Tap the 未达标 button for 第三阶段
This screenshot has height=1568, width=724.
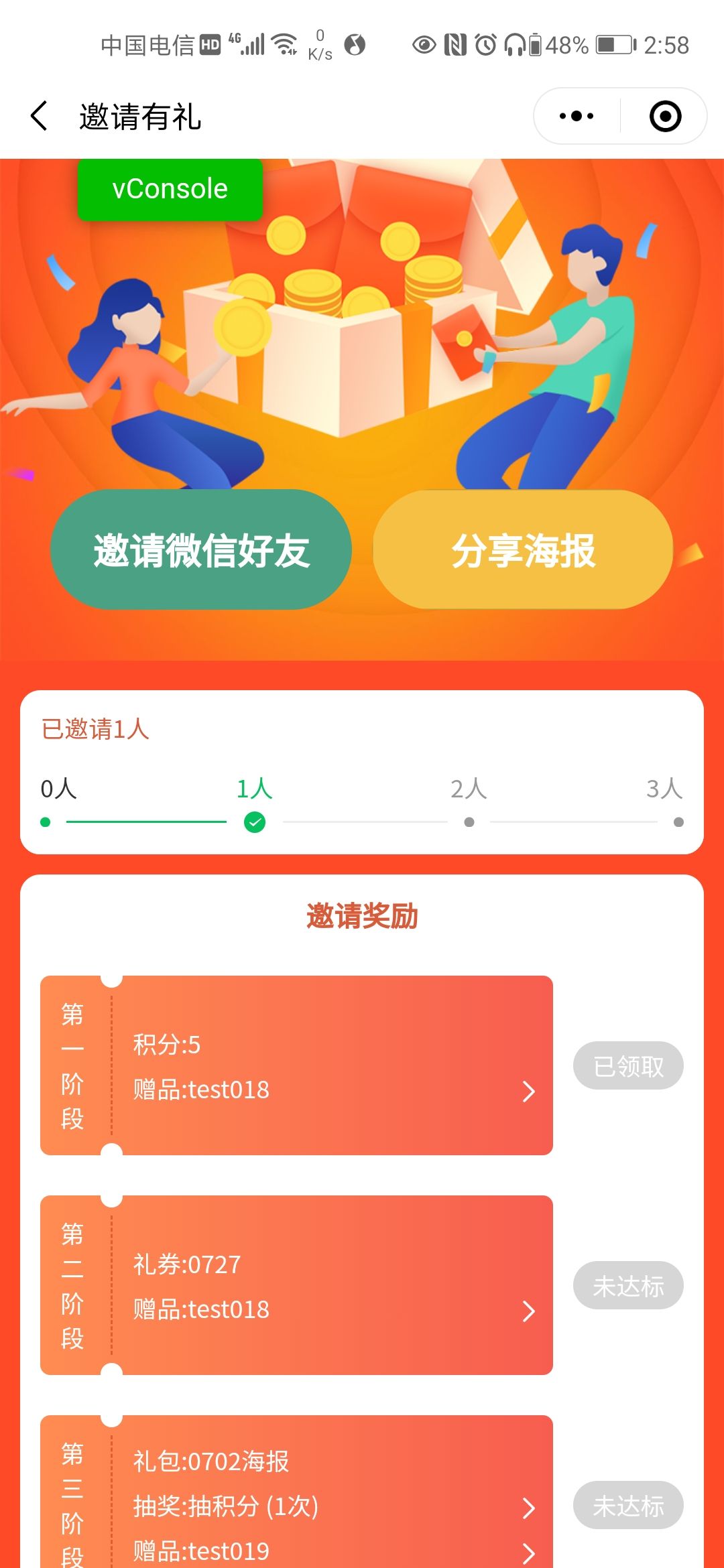click(628, 1505)
